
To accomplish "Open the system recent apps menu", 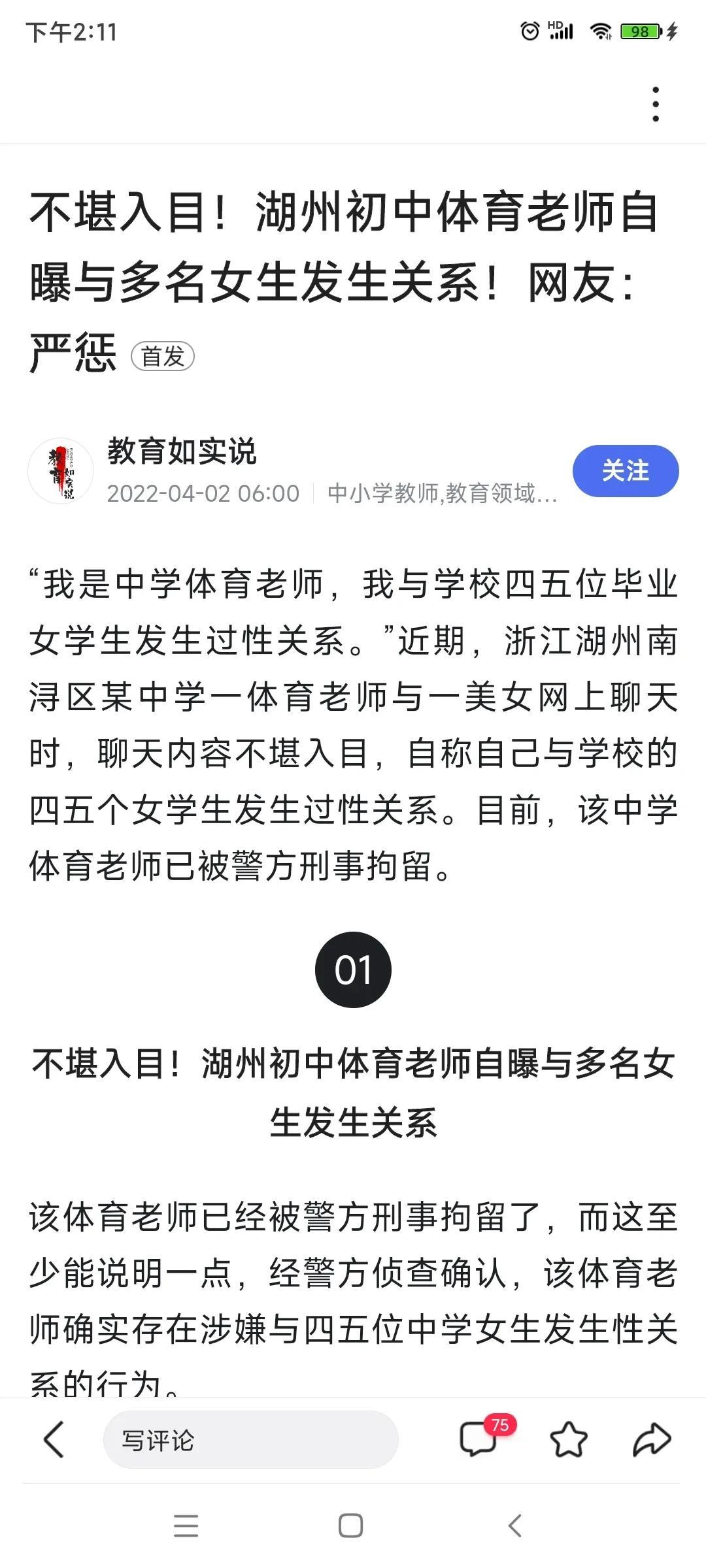I will pyautogui.click(x=186, y=1526).
